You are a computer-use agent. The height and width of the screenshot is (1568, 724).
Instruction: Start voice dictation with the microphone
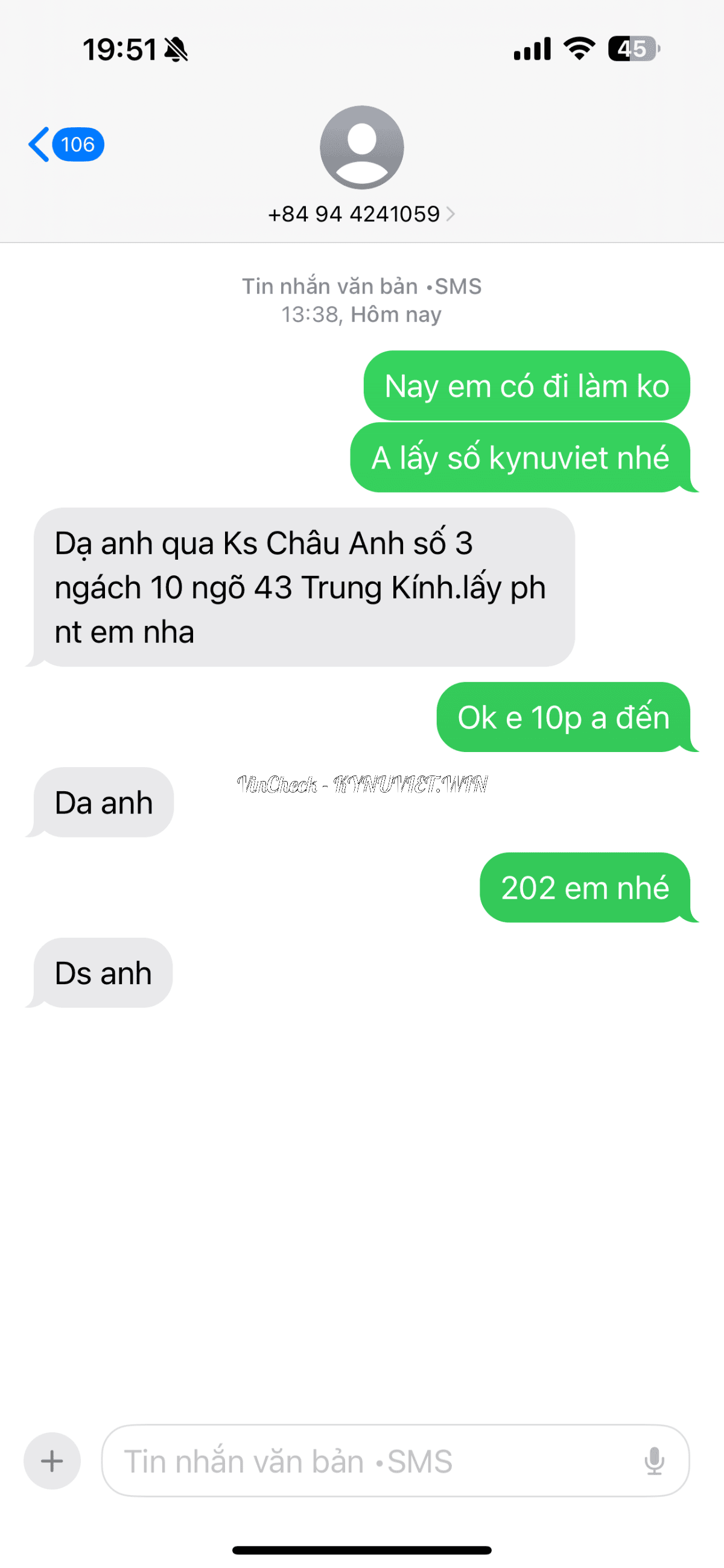[x=654, y=1461]
